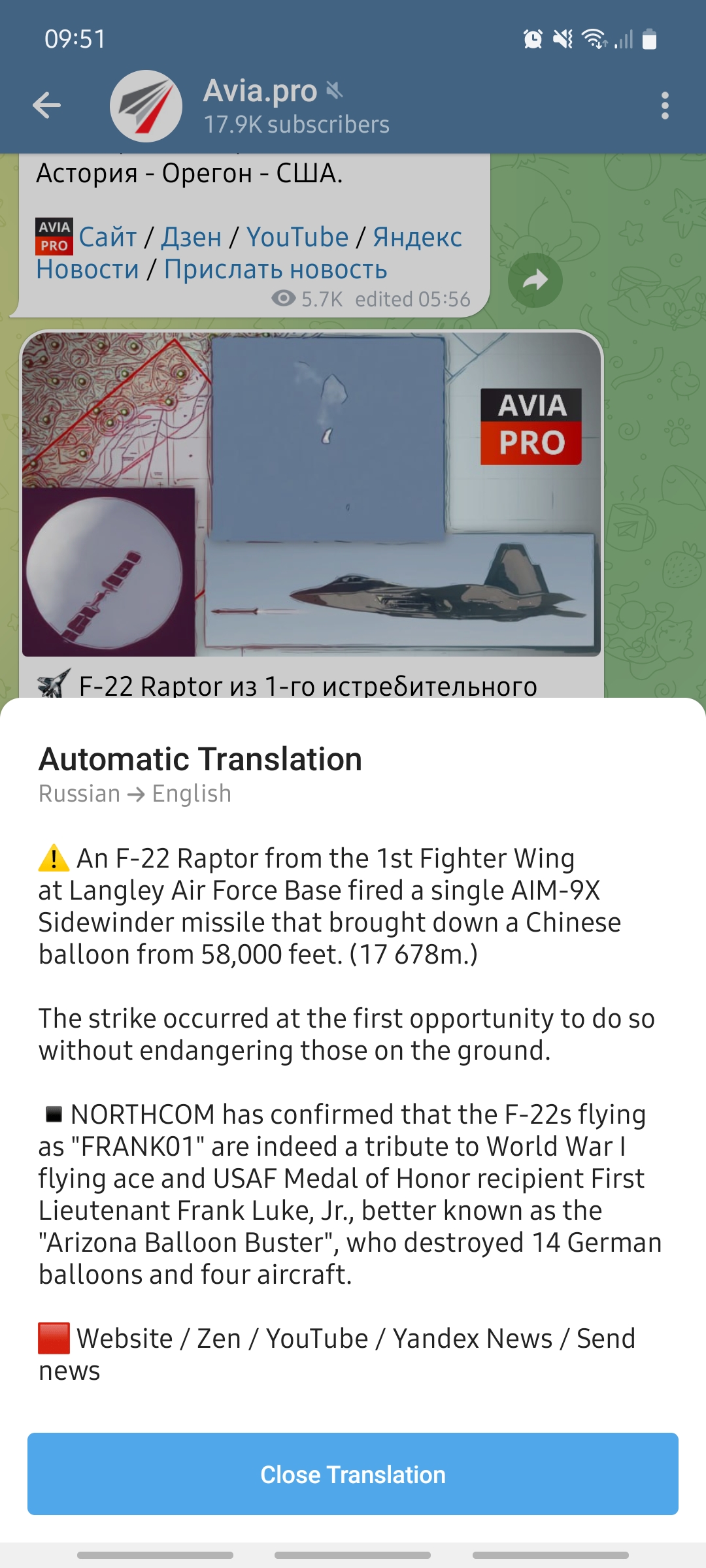Open the Website link in the translation
Viewport: 706px width, 1568px height.
124,1338
